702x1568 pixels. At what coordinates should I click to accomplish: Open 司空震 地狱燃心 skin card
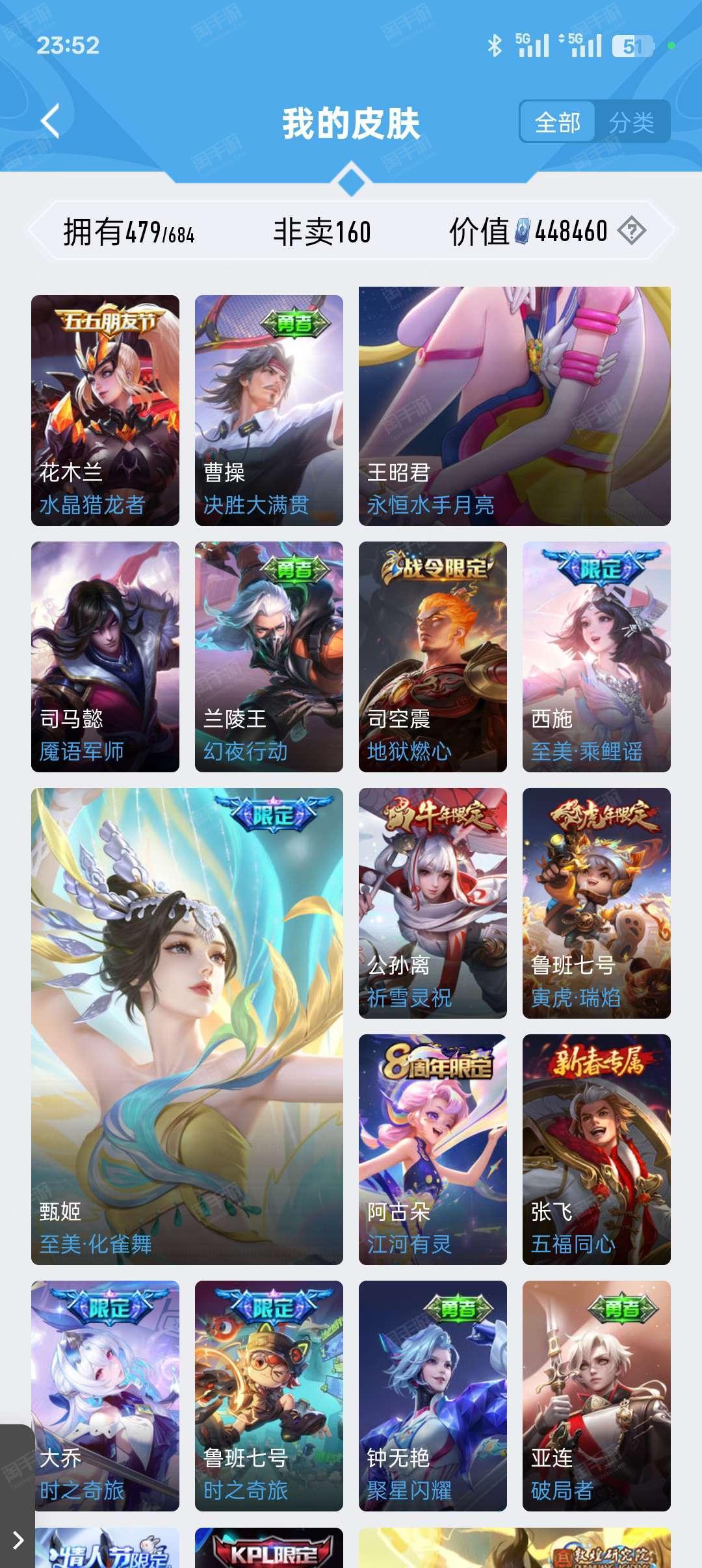[433, 657]
